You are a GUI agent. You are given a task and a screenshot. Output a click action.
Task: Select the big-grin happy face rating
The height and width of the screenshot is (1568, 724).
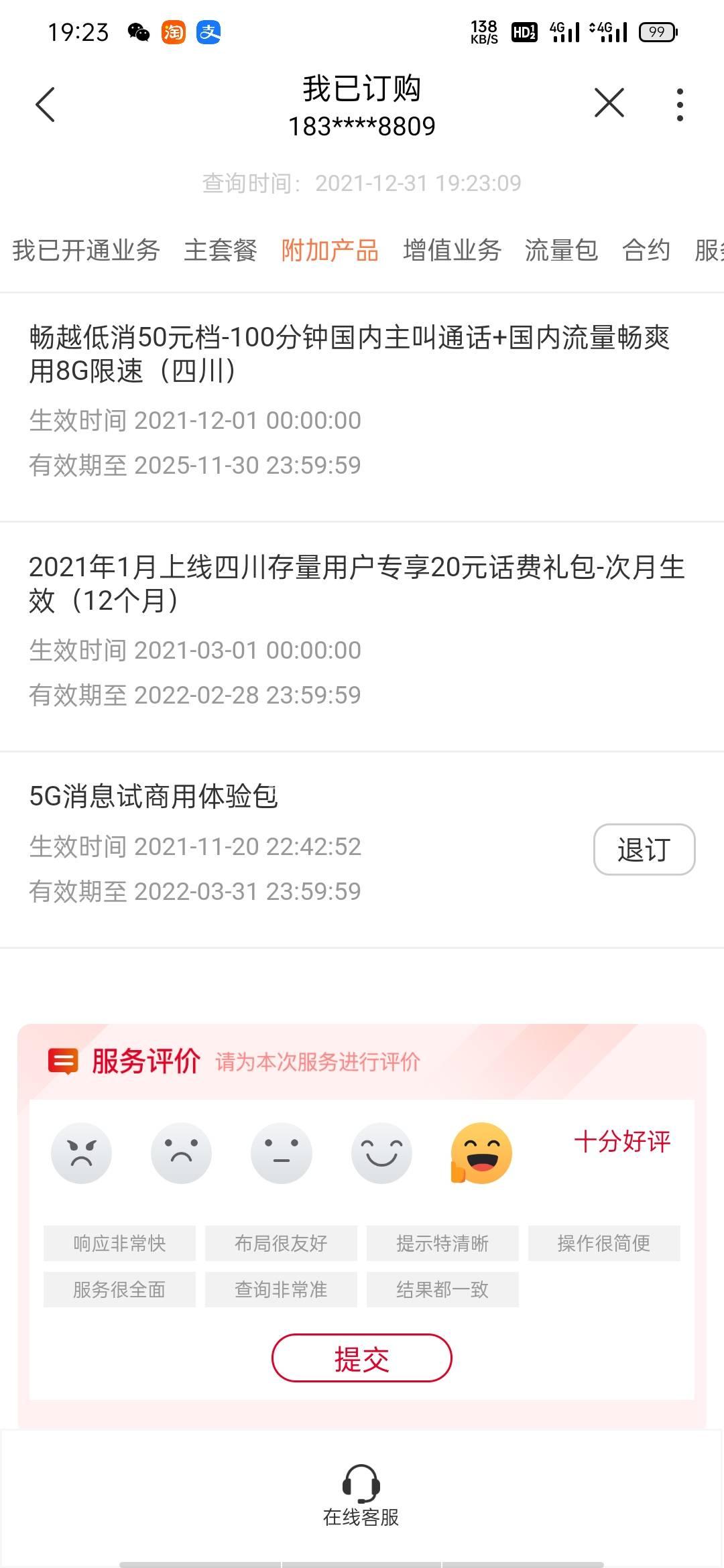coord(481,1153)
